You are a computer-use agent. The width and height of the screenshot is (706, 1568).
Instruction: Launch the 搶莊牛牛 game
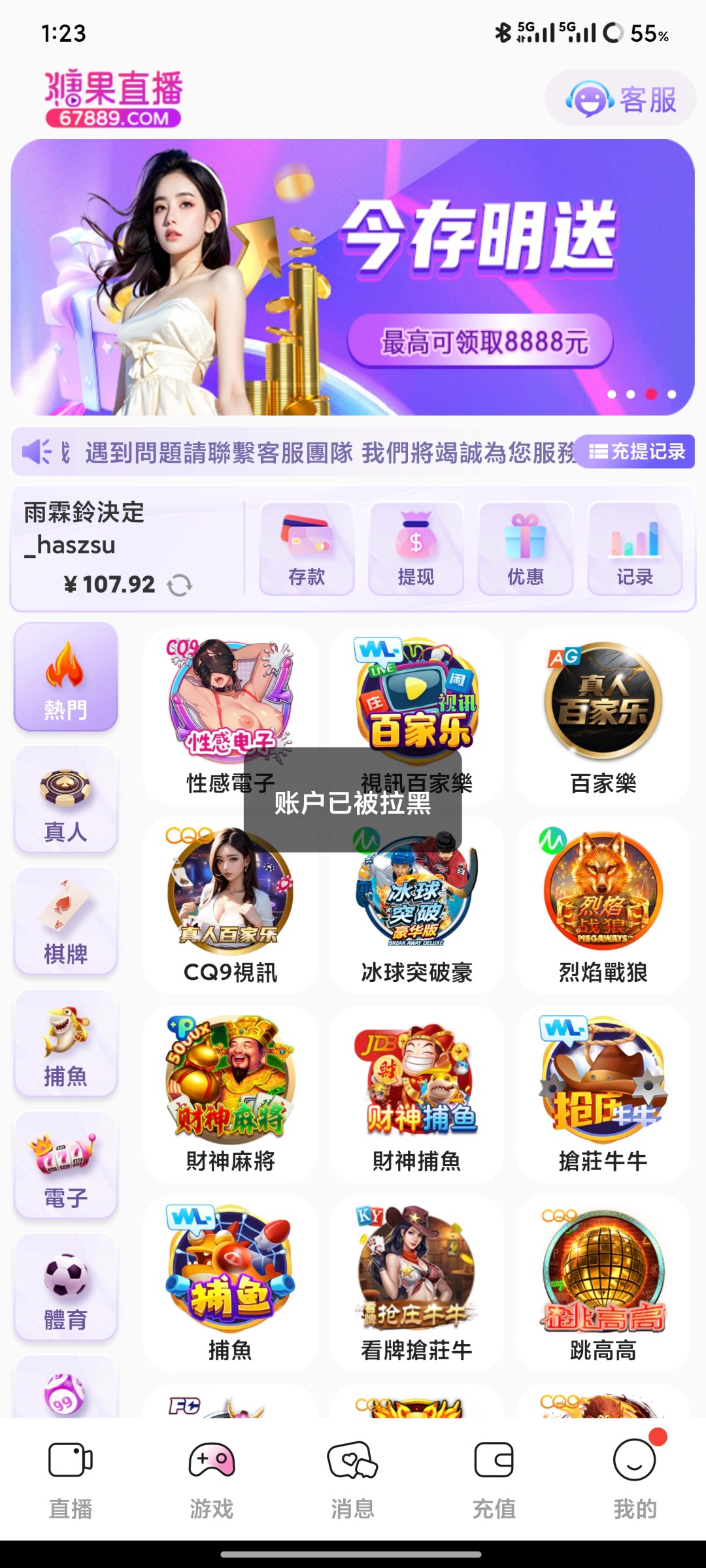[x=603, y=1094]
